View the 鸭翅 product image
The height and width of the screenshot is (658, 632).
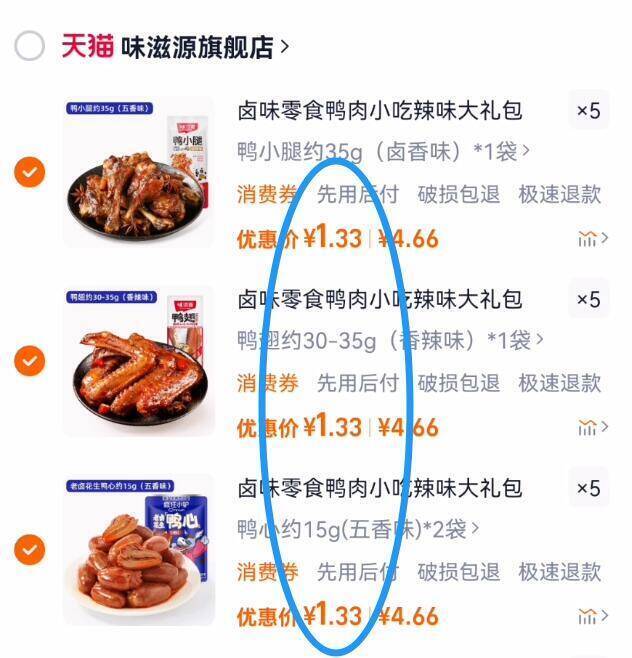click(138, 361)
